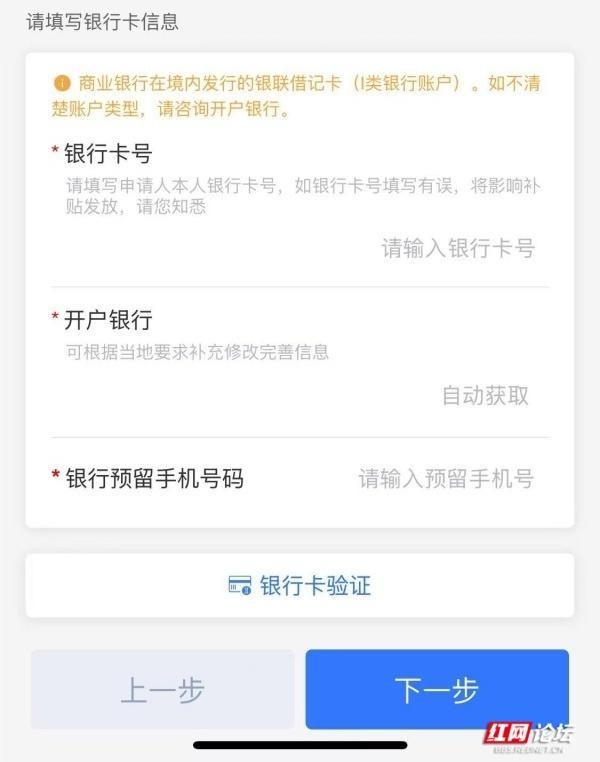Continue with 下一步
The image size is (600, 762).
[437, 689]
